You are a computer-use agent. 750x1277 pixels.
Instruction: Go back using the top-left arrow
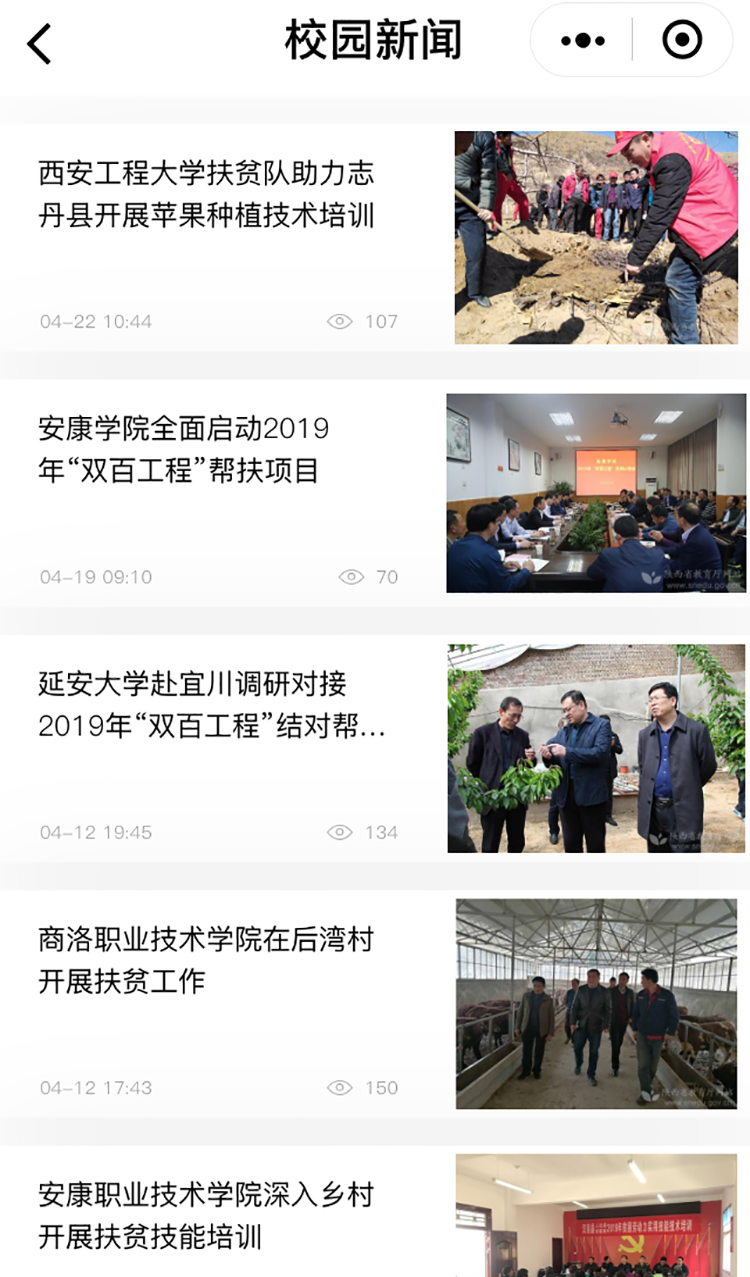point(39,43)
